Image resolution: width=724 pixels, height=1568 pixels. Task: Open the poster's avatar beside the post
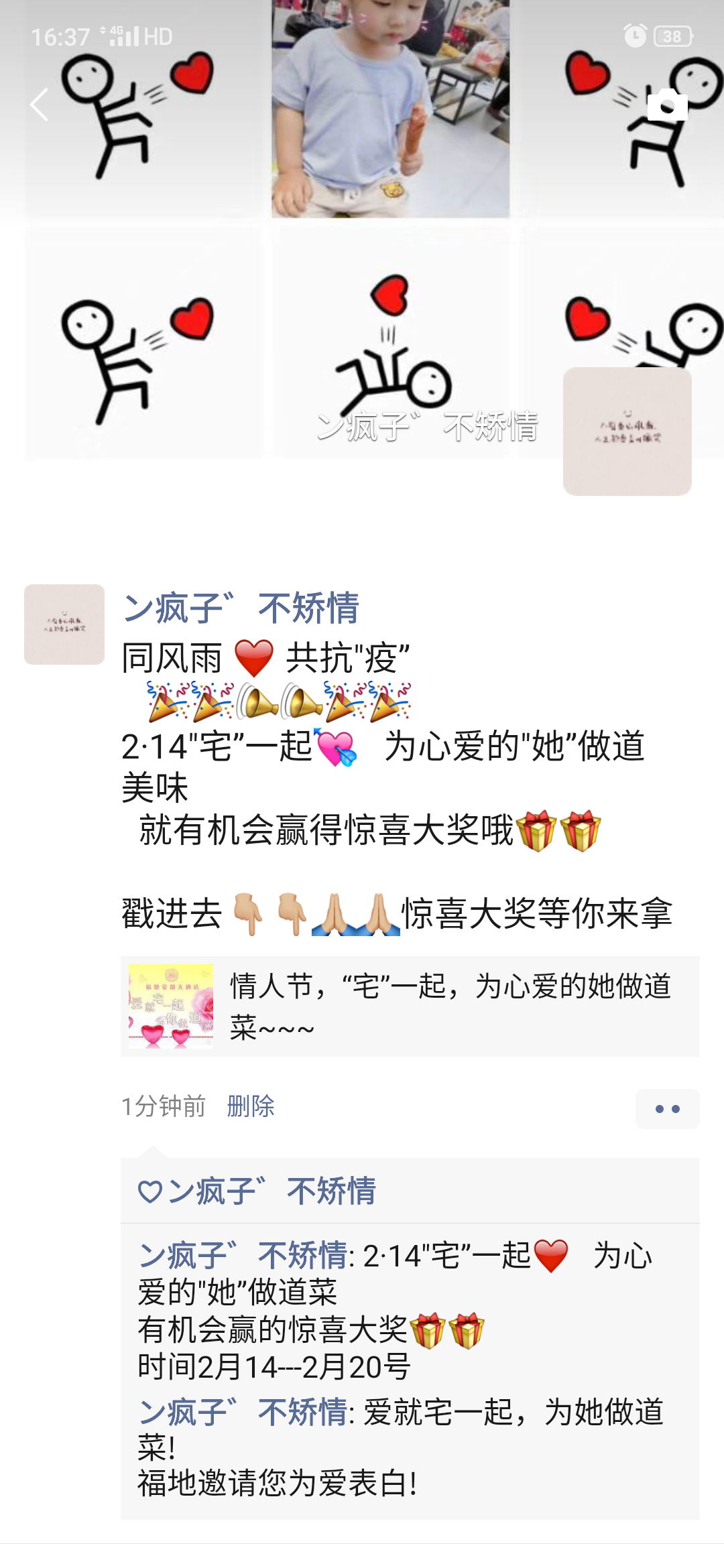click(64, 625)
